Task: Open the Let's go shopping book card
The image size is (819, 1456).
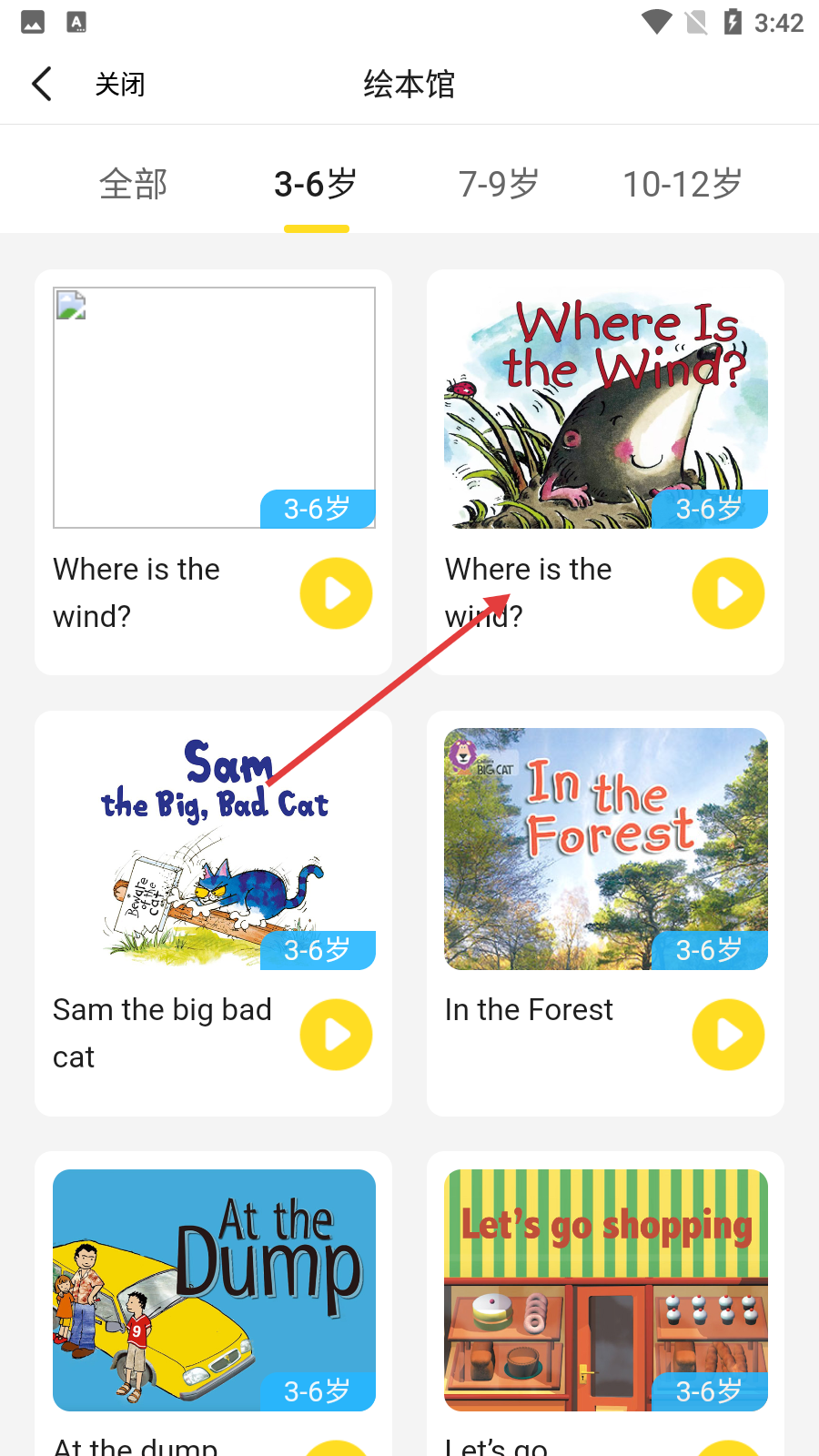Action: click(x=605, y=1290)
